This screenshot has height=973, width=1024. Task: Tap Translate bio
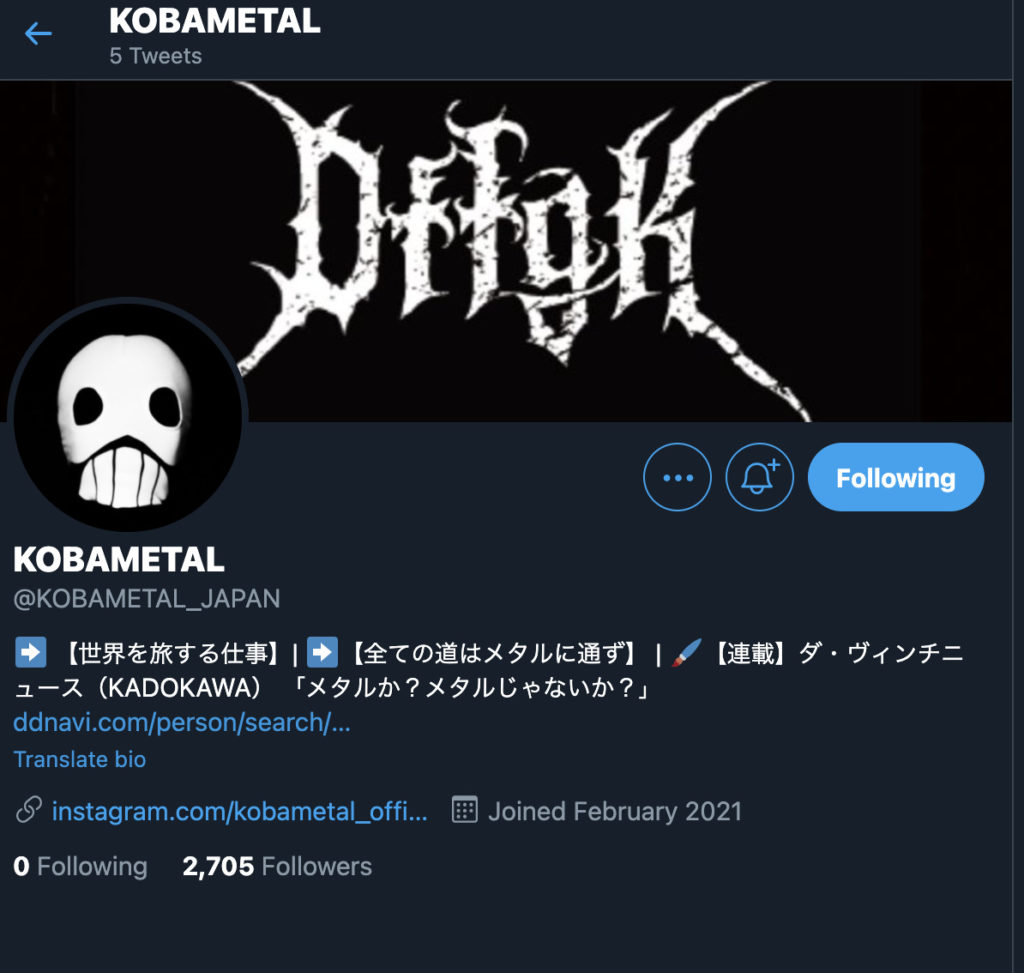[80, 759]
